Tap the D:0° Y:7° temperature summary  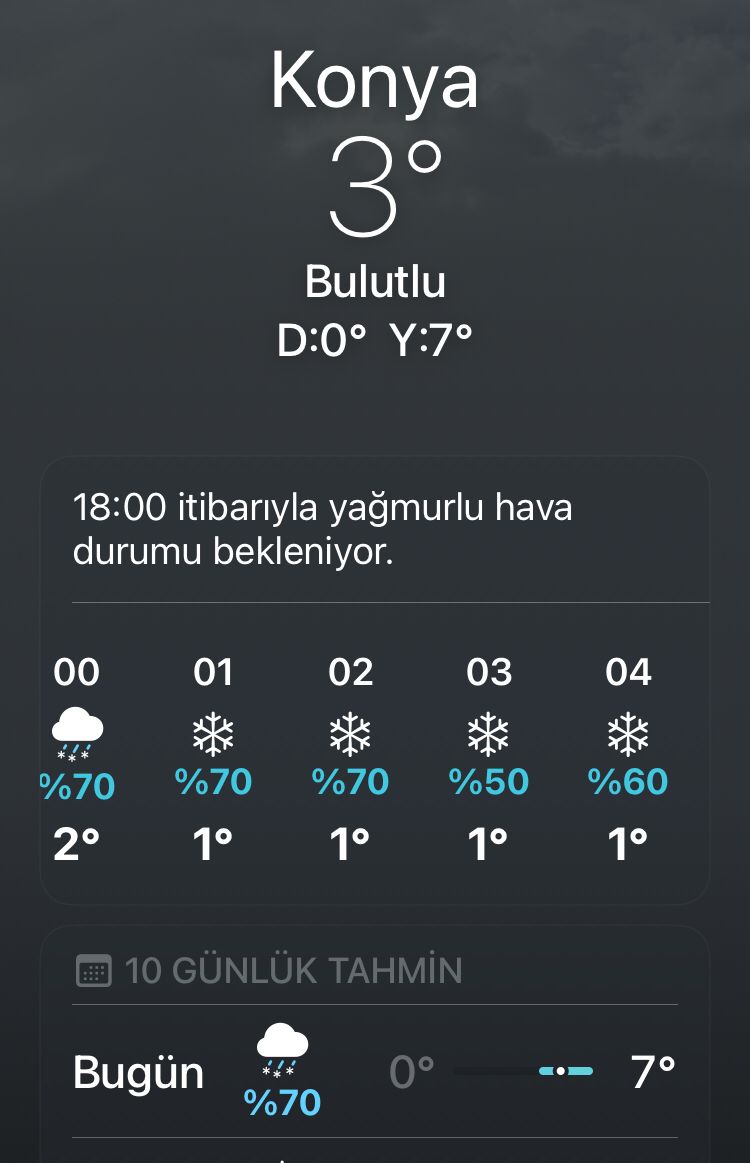tap(374, 340)
